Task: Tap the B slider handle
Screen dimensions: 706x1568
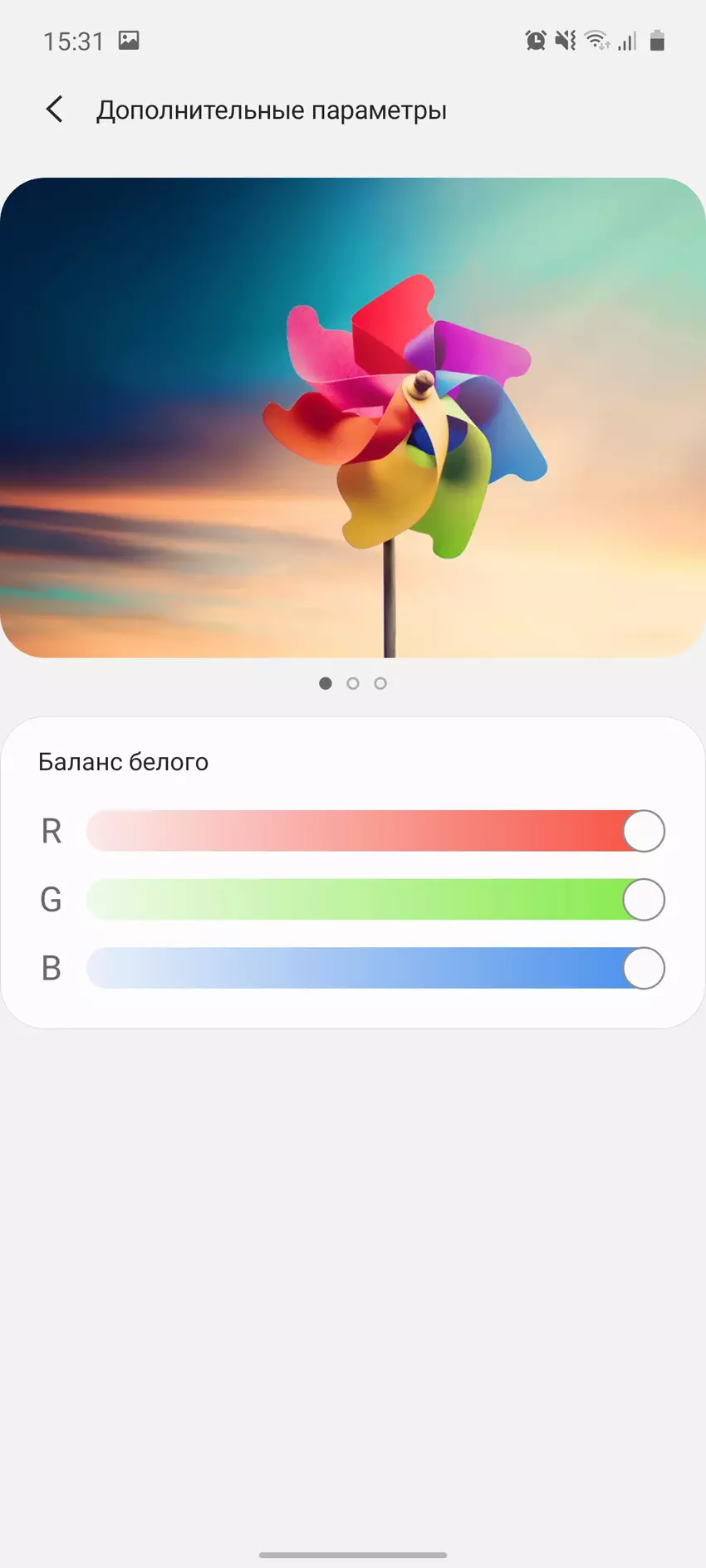Action: pos(643,968)
